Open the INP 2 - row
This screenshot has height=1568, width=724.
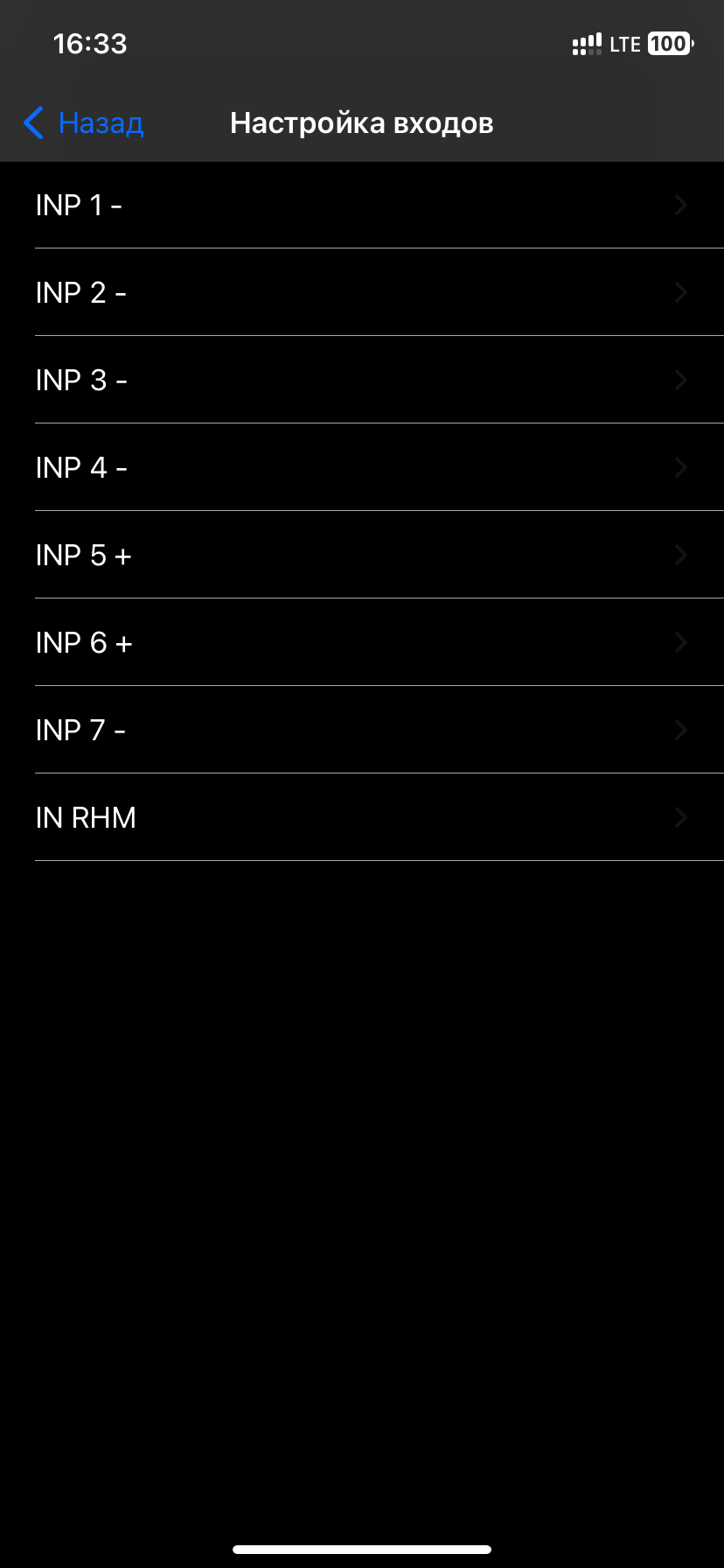(362, 292)
